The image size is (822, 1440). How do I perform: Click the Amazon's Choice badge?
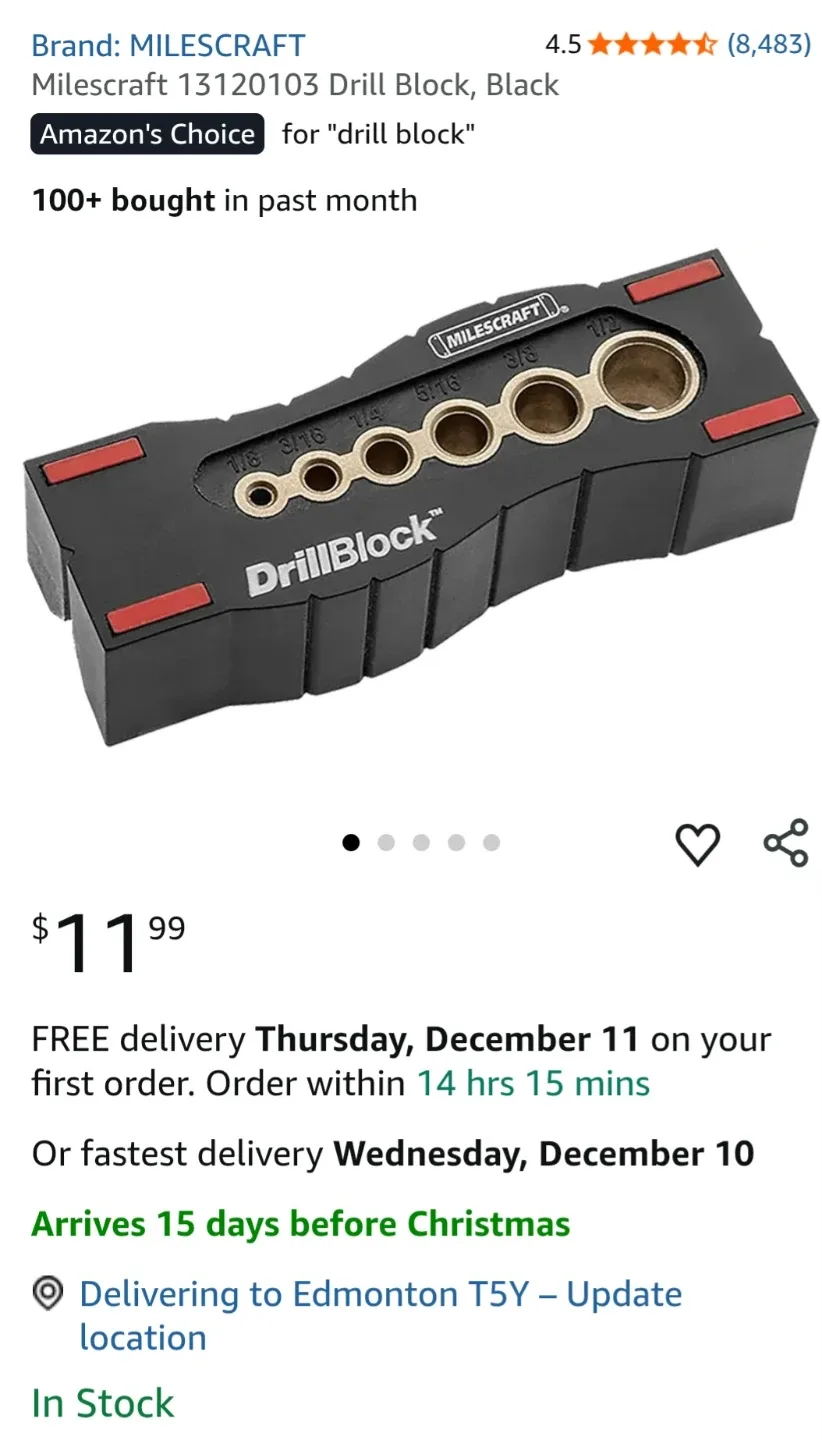click(146, 134)
